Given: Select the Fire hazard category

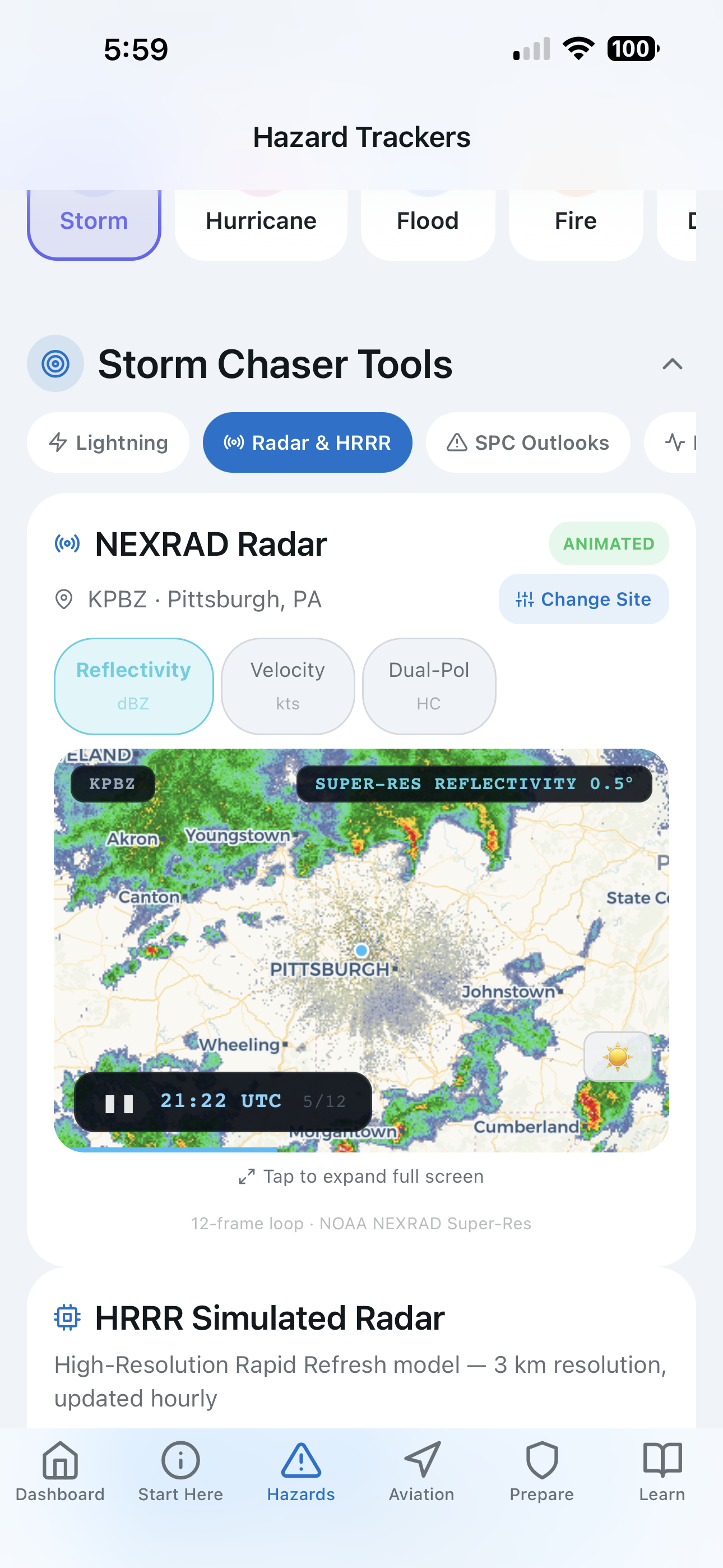Looking at the screenshot, I should 575,220.
